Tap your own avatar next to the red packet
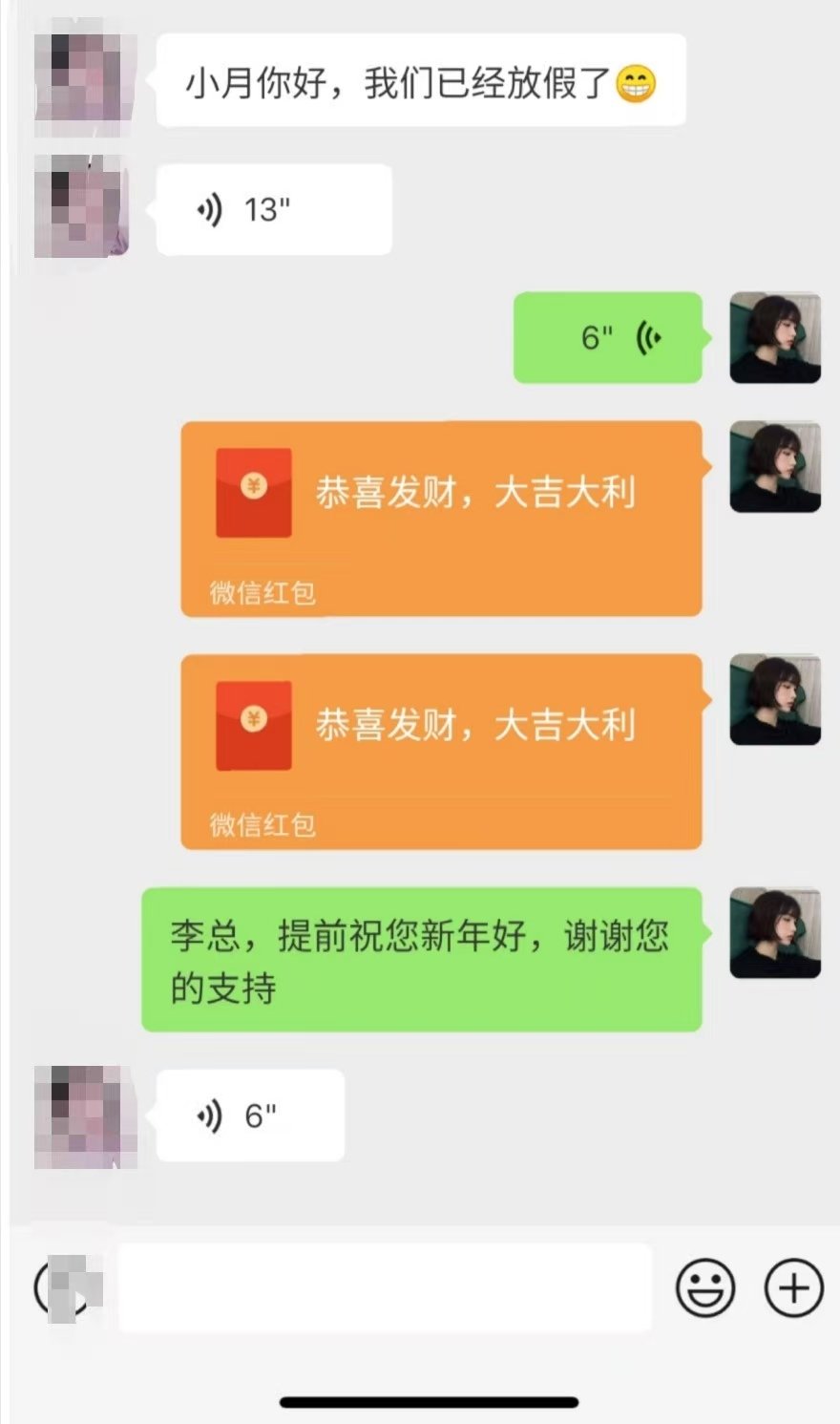840x1424 pixels. (776, 465)
